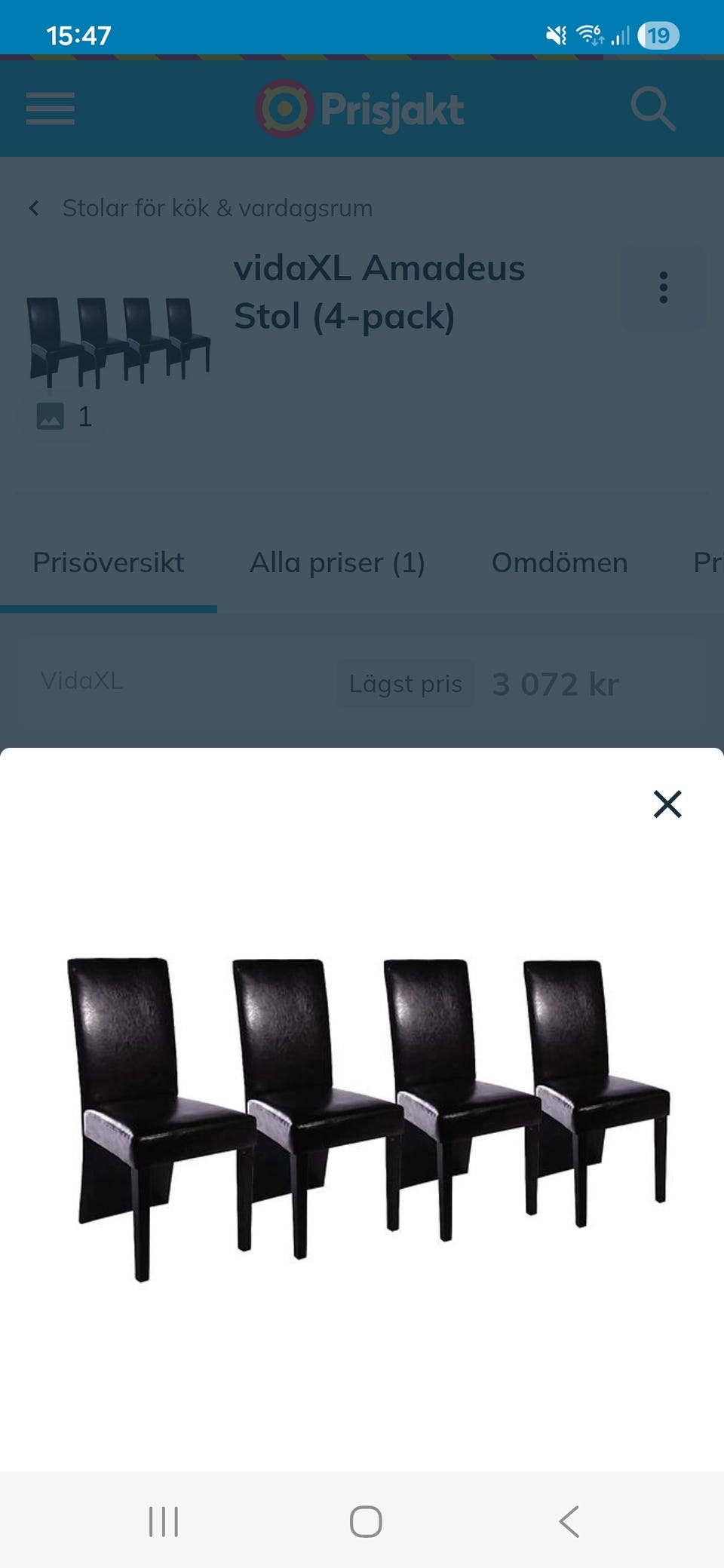Tap the home button in navigation bar
The image size is (724, 1568).
[364, 1521]
